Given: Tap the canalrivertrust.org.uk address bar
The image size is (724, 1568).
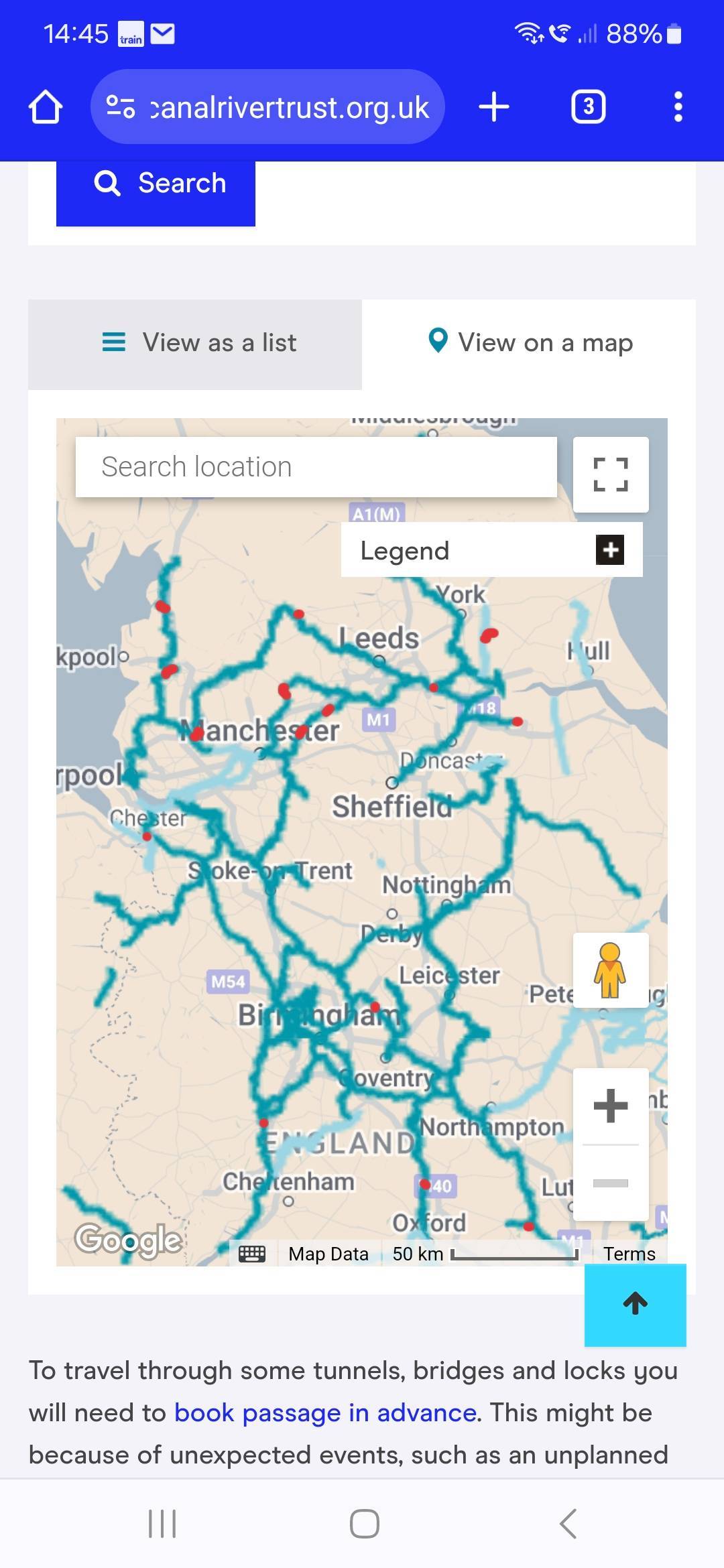Looking at the screenshot, I should click(267, 107).
